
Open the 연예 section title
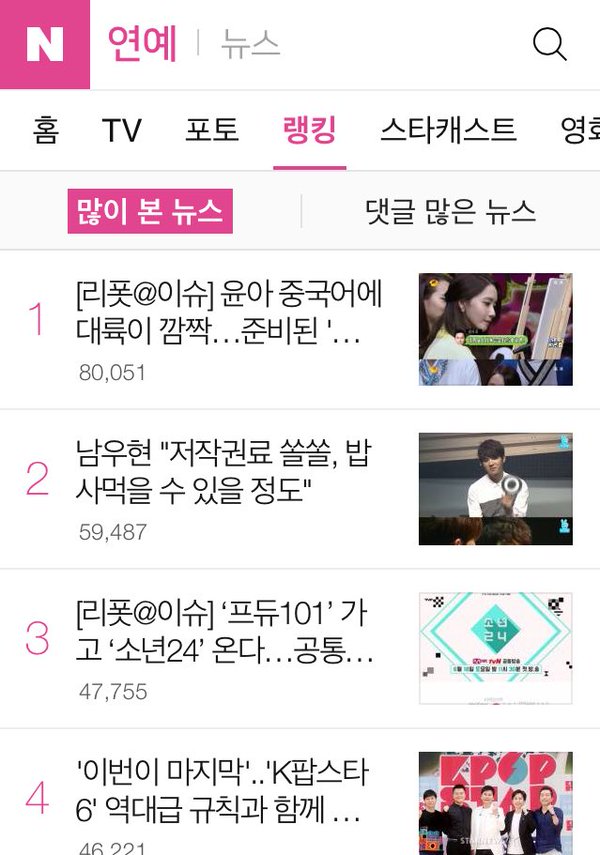[x=142, y=44]
